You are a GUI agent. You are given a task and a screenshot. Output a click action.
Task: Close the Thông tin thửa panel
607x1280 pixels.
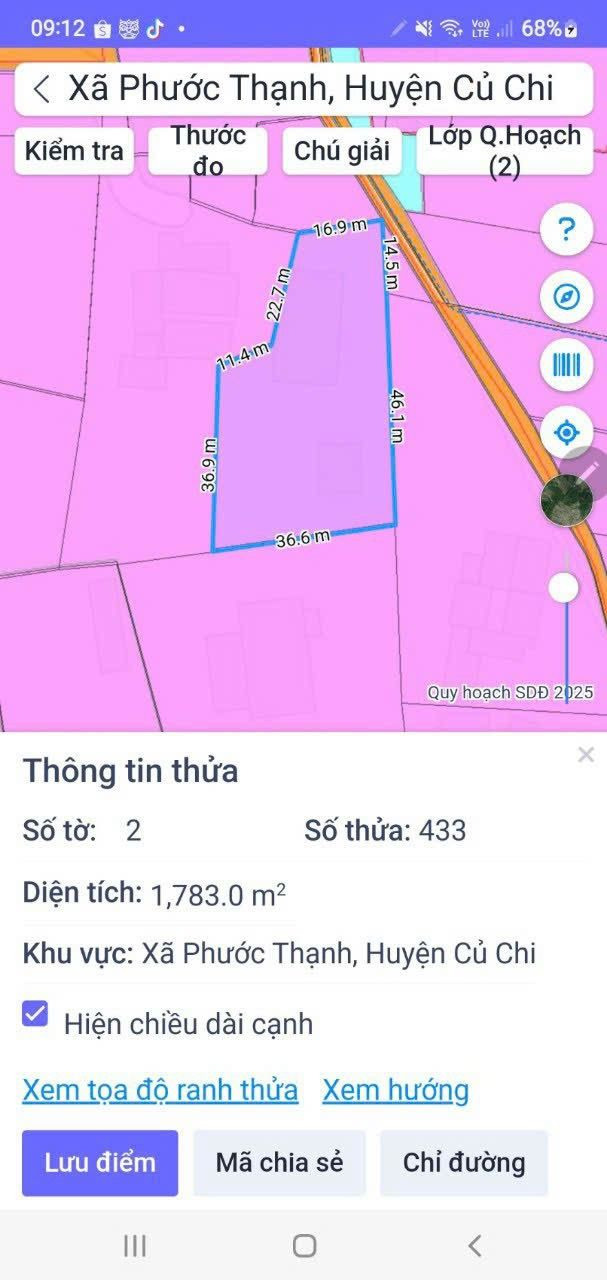pyautogui.click(x=586, y=755)
